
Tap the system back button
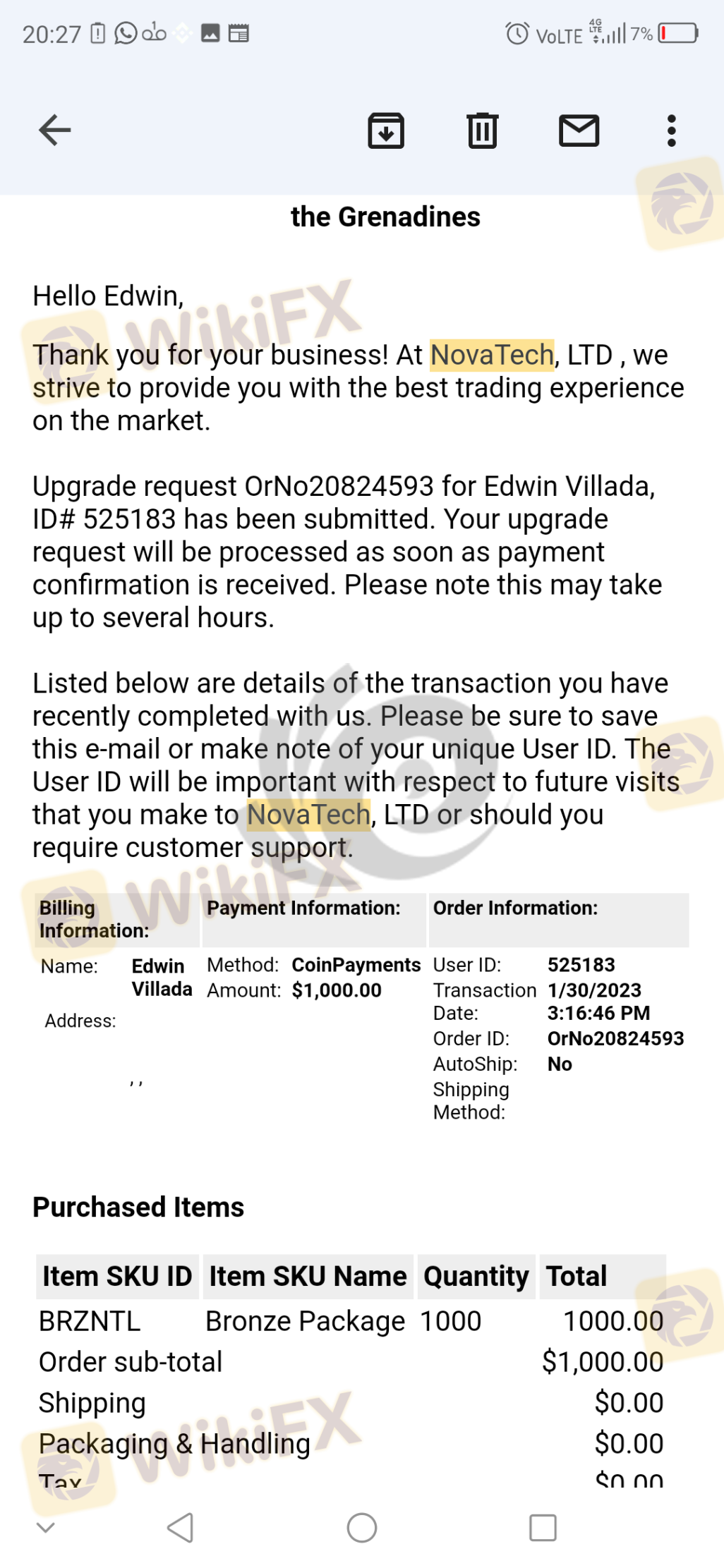click(181, 1527)
